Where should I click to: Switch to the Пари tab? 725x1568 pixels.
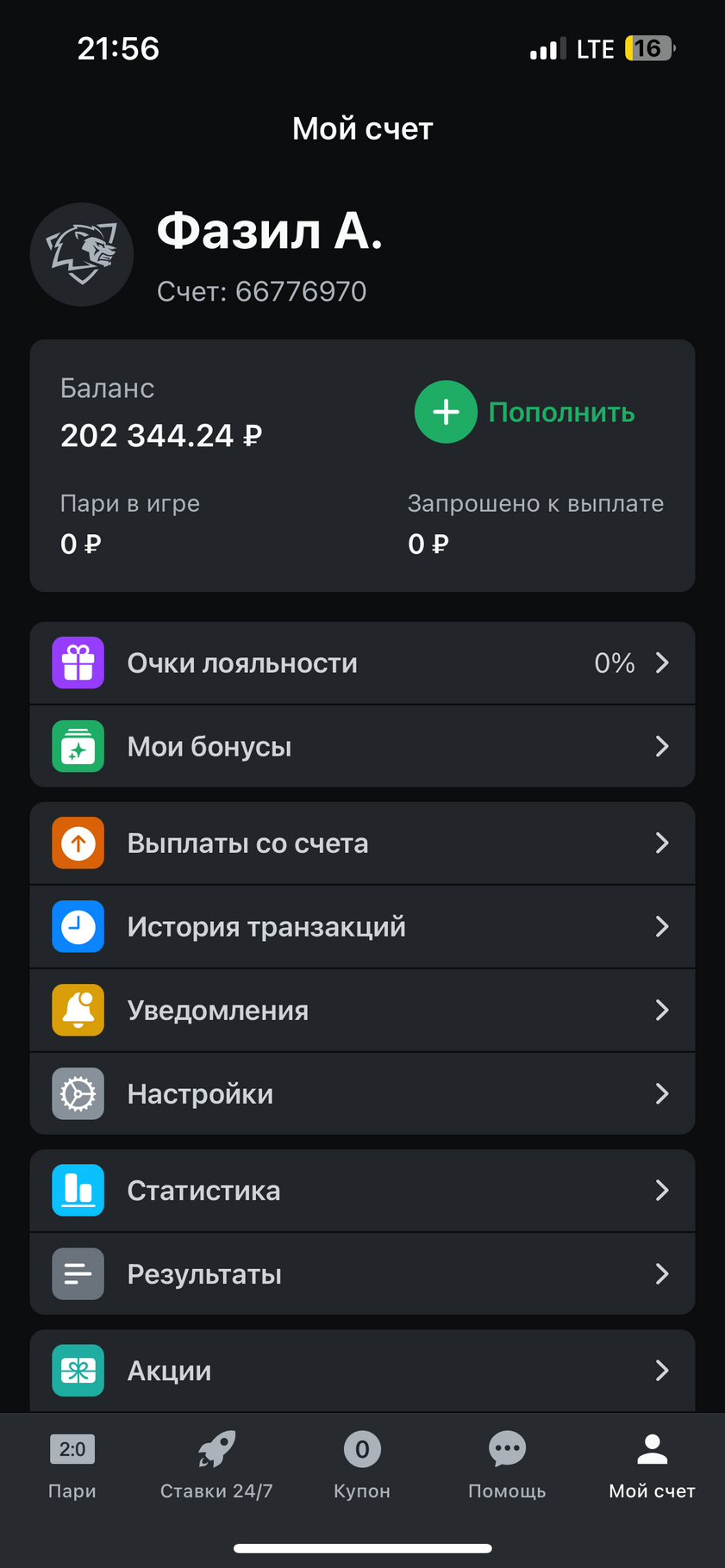point(72,1466)
